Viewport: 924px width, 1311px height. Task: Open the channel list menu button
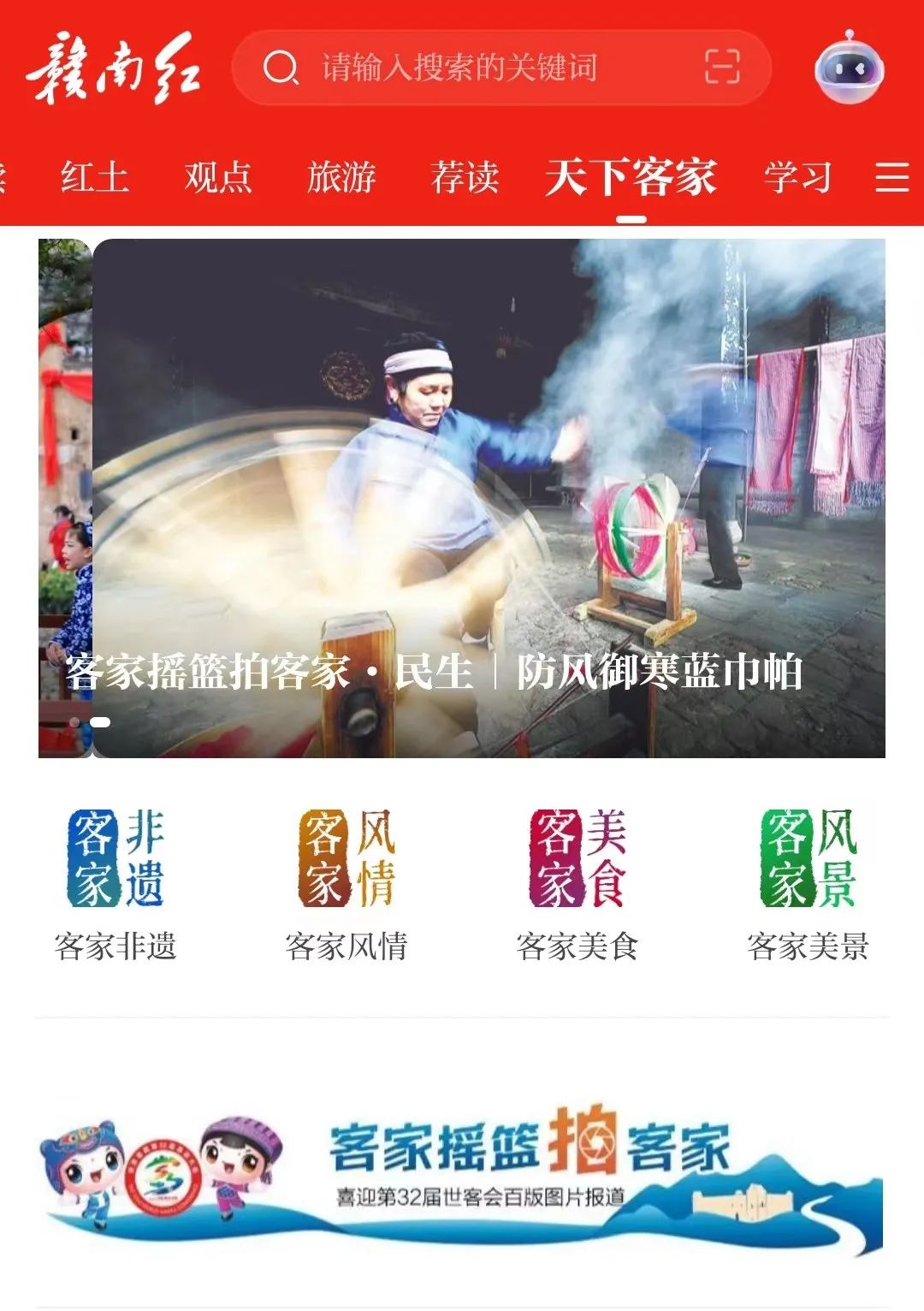tap(891, 178)
